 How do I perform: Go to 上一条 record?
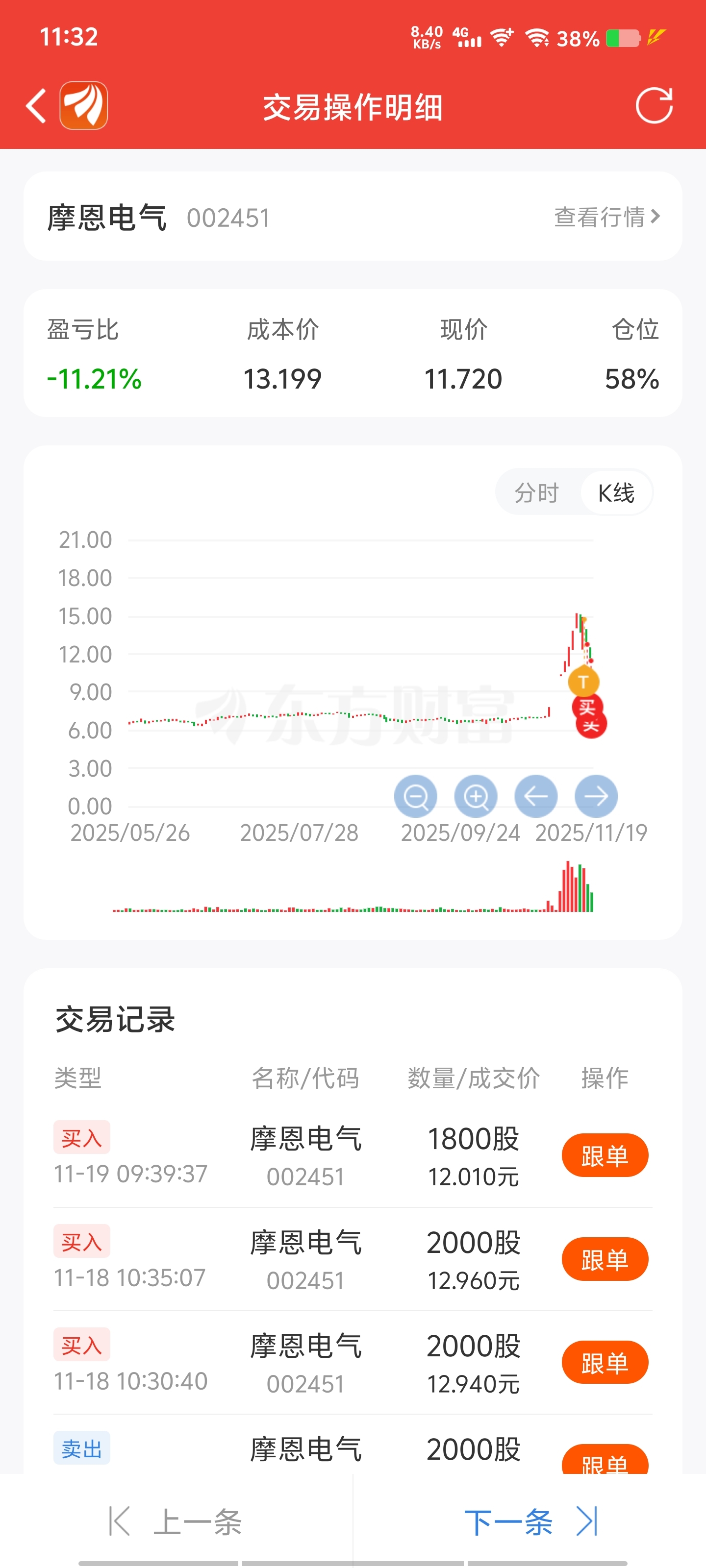click(176, 1522)
